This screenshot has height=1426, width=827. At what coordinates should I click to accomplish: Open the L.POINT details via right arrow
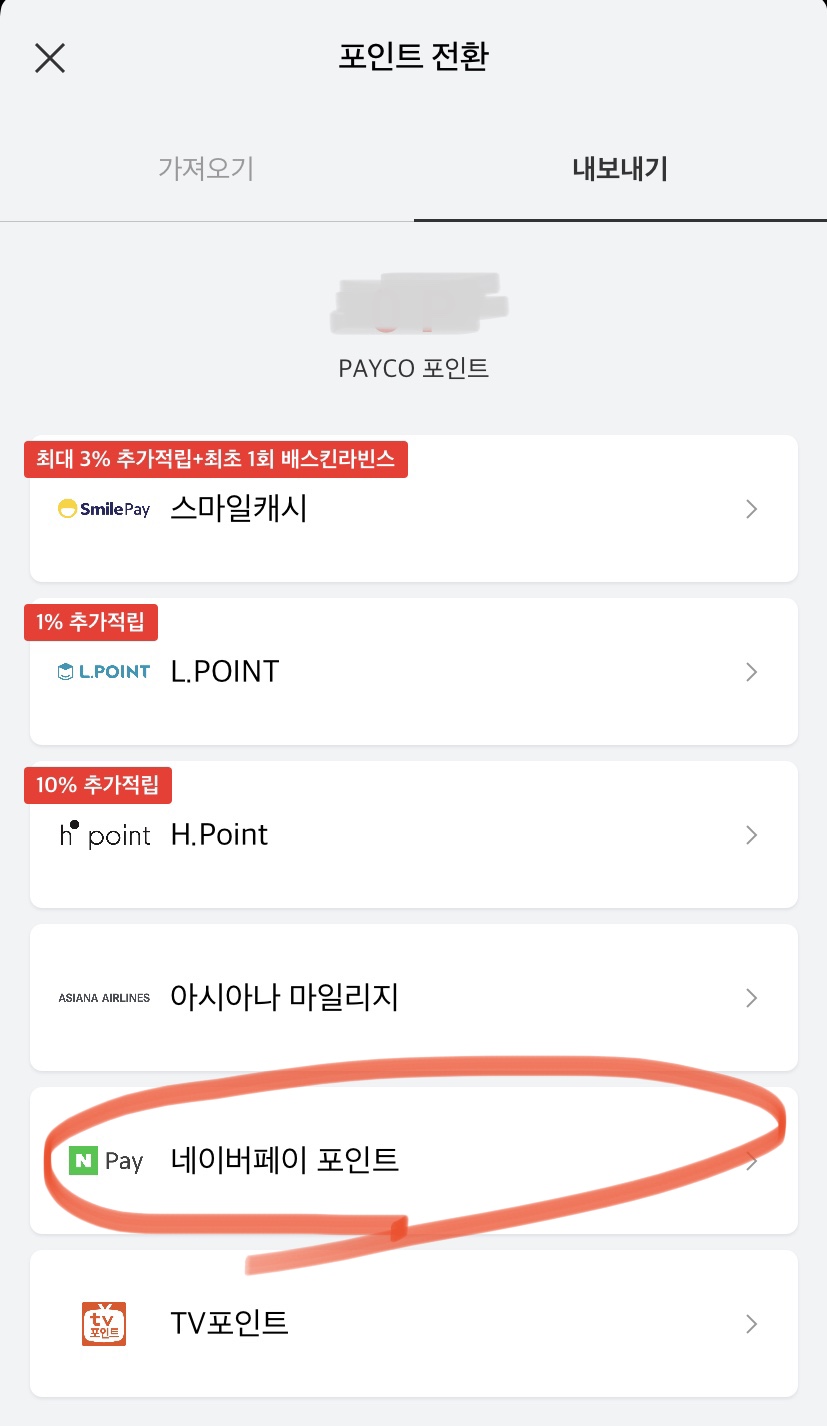coord(751,672)
